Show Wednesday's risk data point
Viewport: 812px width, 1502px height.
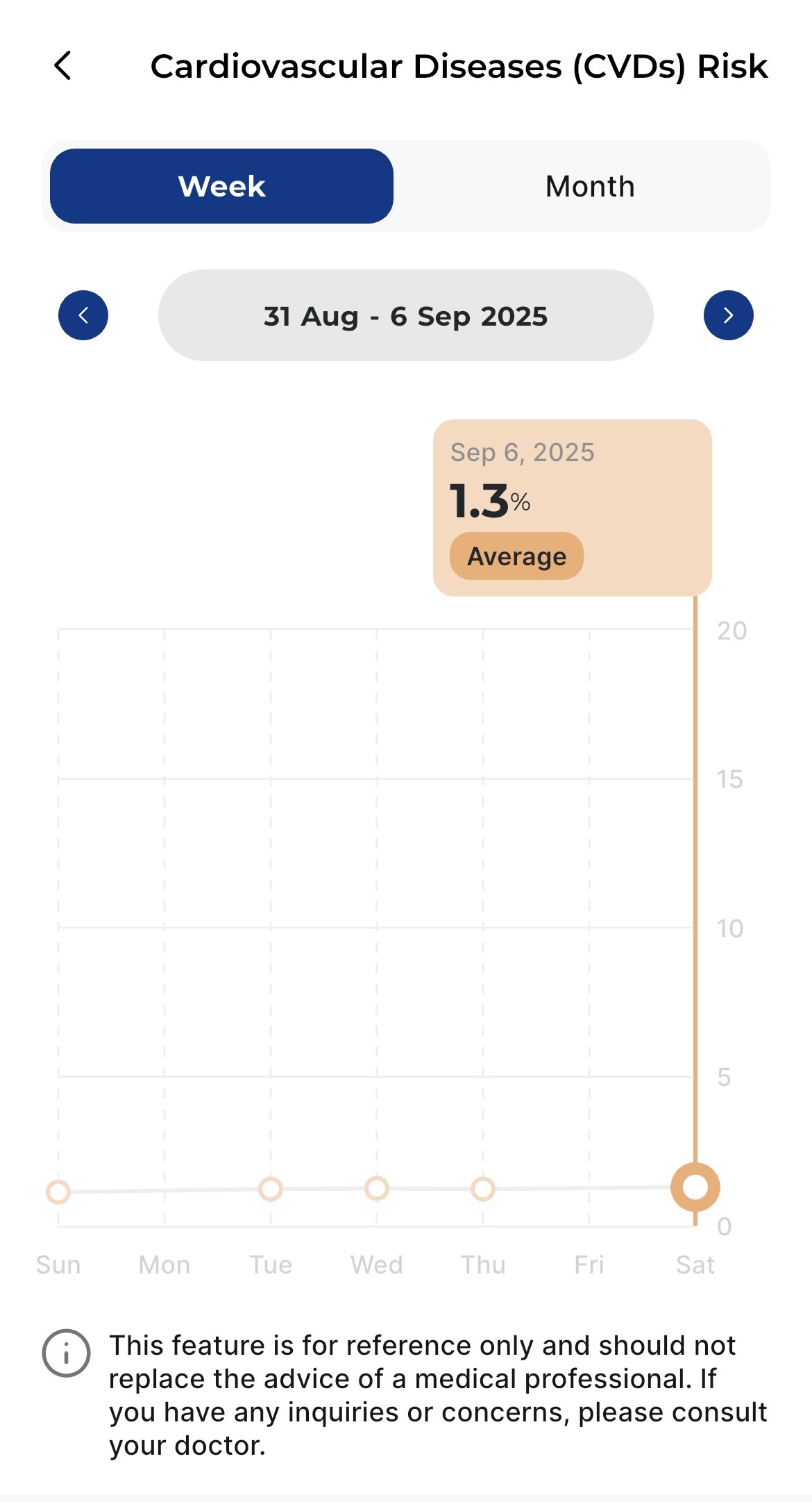pos(377,1188)
